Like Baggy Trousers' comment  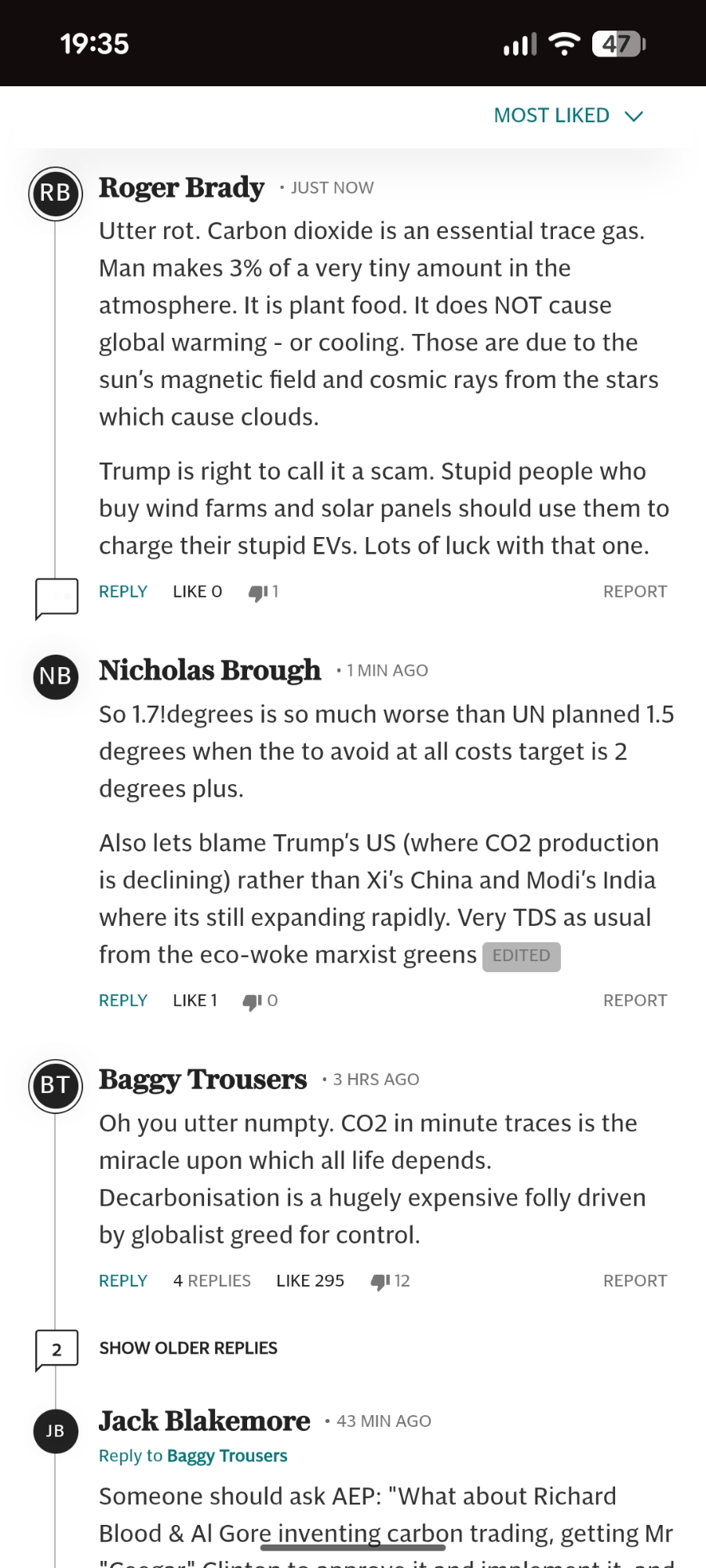(310, 1281)
